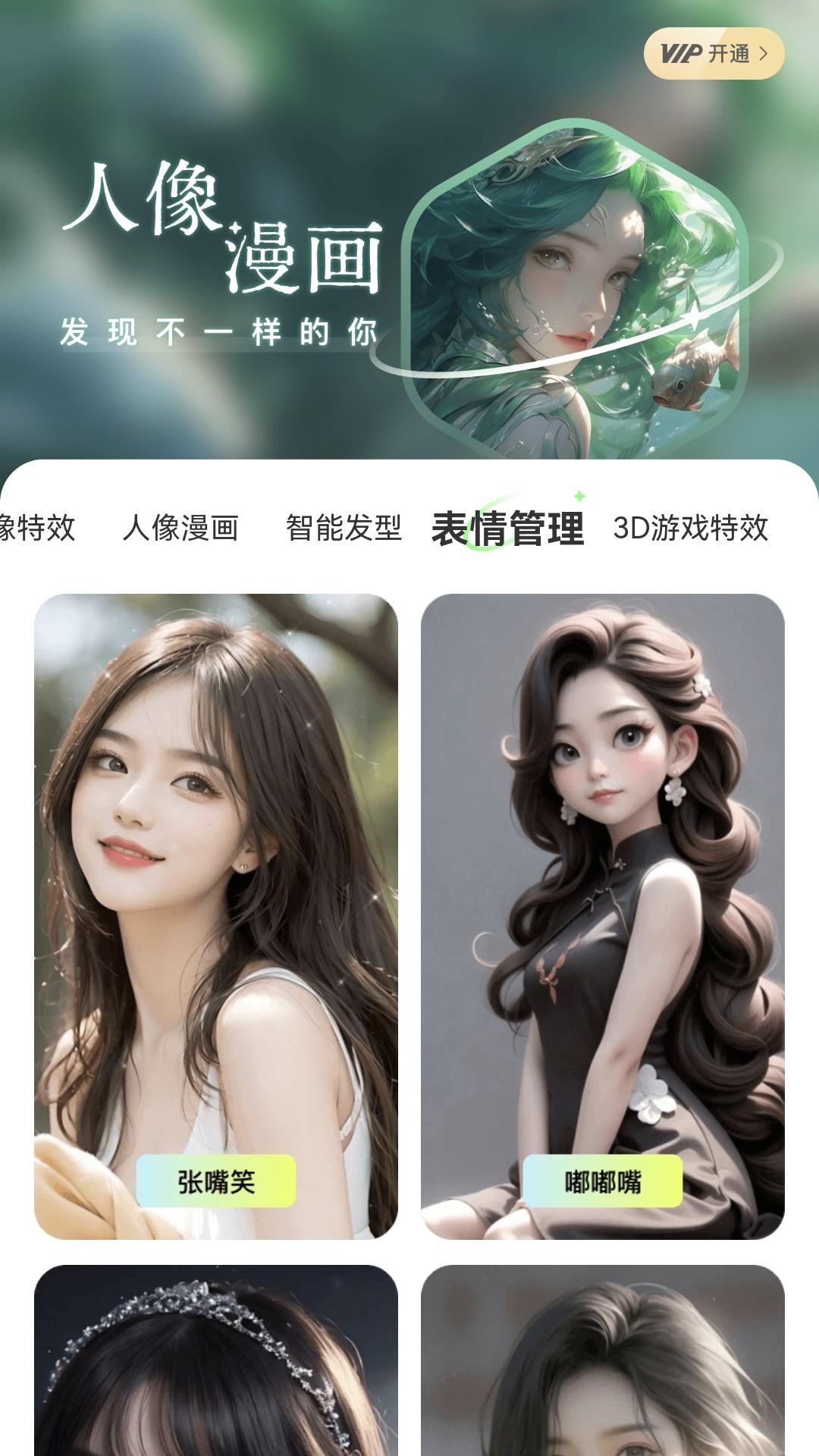Switch to the 人像漫画 tab
The image size is (819, 1456).
click(x=180, y=528)
